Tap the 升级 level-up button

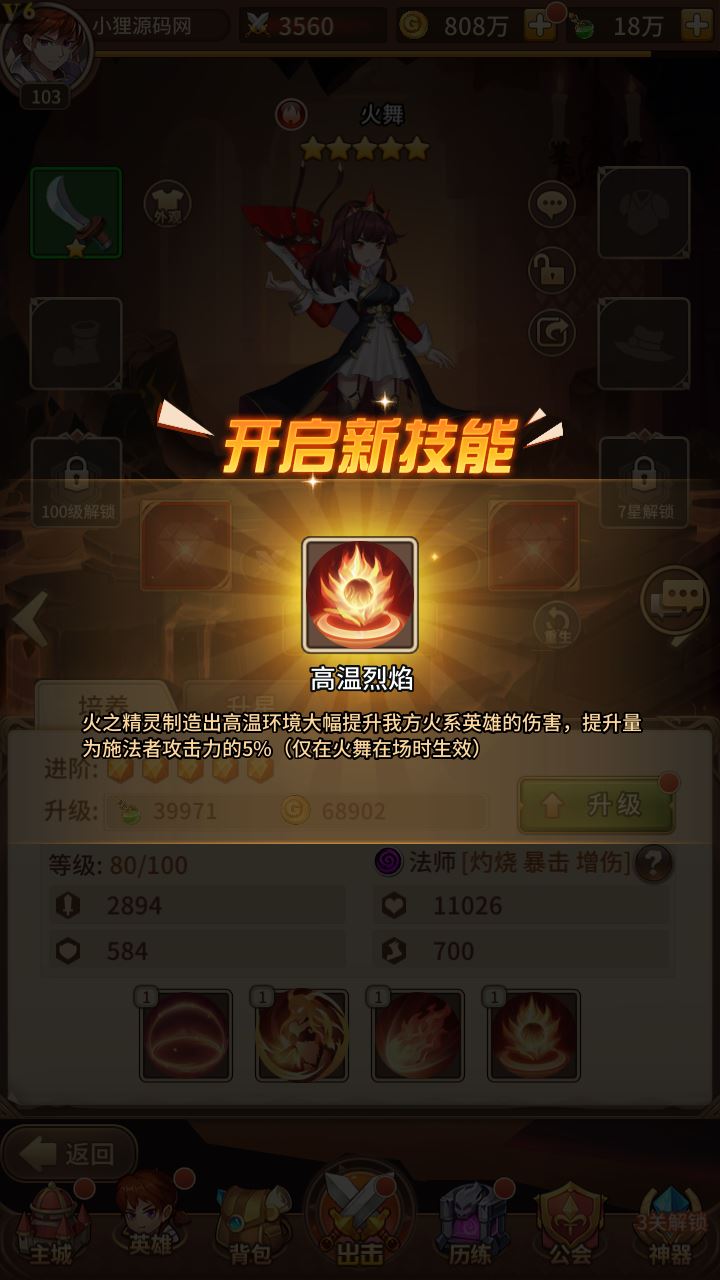[596, 805]
